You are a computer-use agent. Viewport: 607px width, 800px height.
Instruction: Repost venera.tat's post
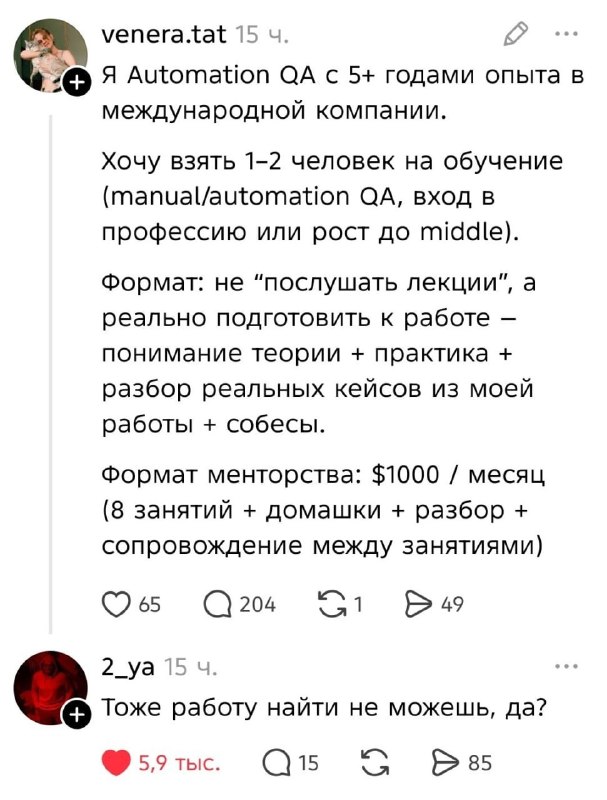click(331, 604)
